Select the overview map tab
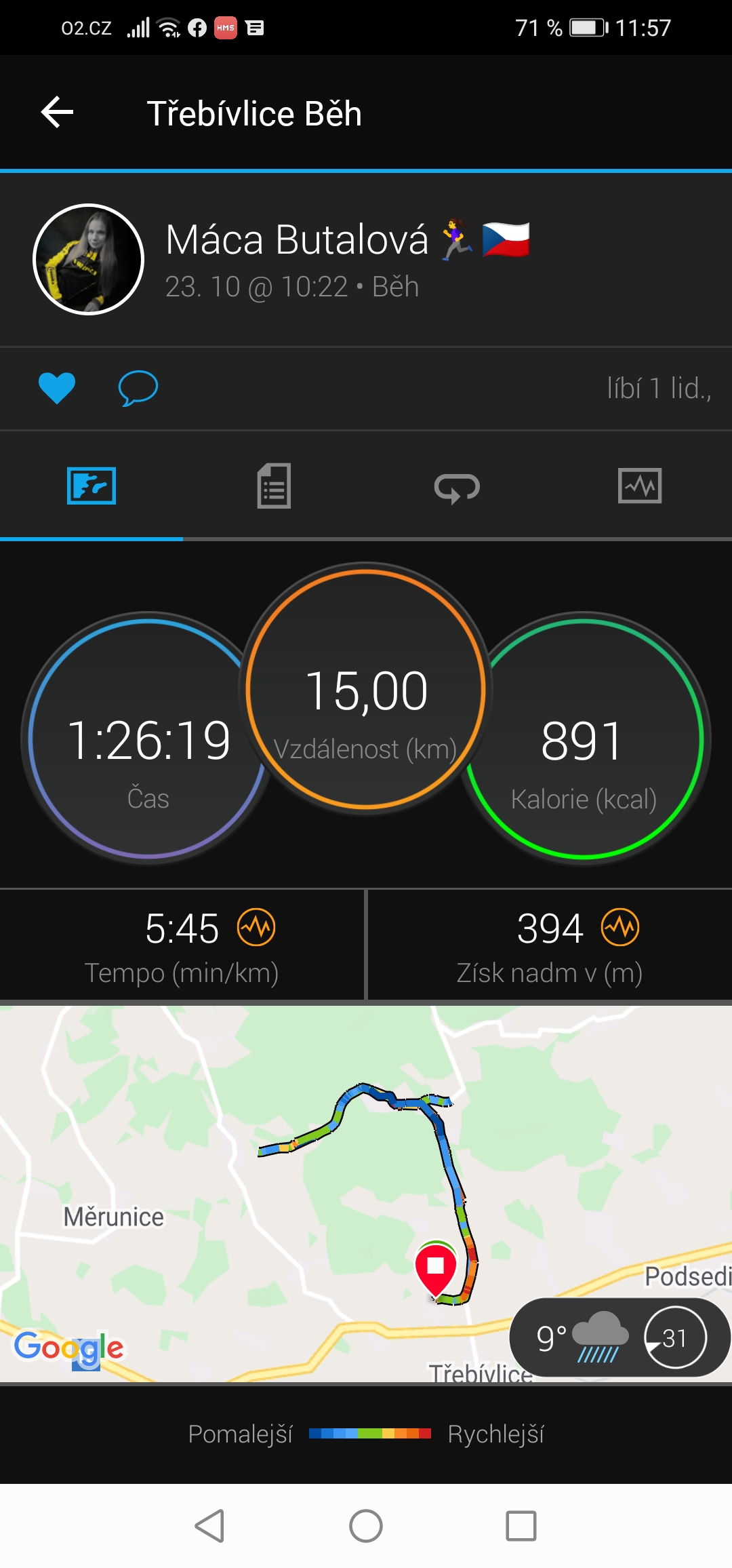Viewport: 732px width, 1568px height. (x=91, y=486)
